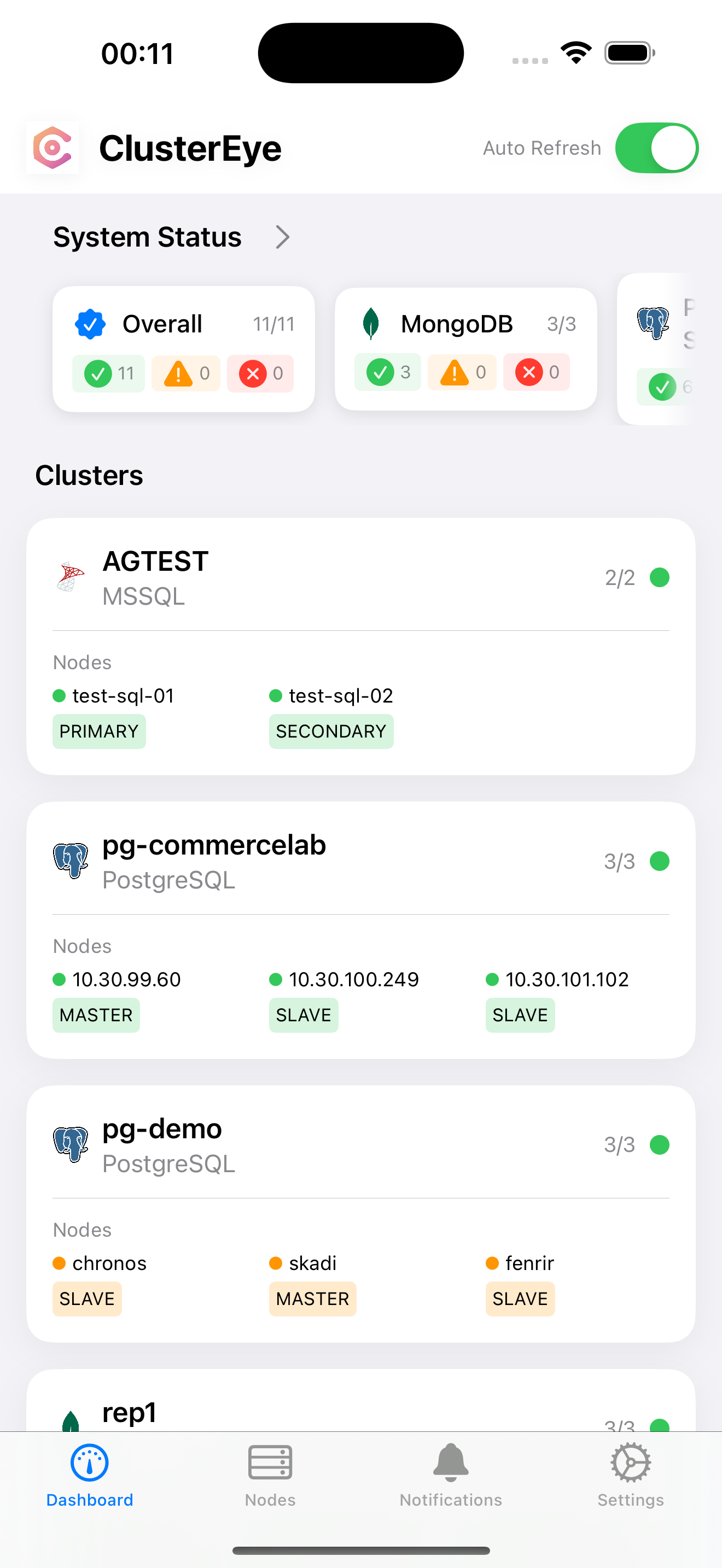Click the green status dot on pg-commercelab
The image size is (722, 1568).
pos(659,861)
